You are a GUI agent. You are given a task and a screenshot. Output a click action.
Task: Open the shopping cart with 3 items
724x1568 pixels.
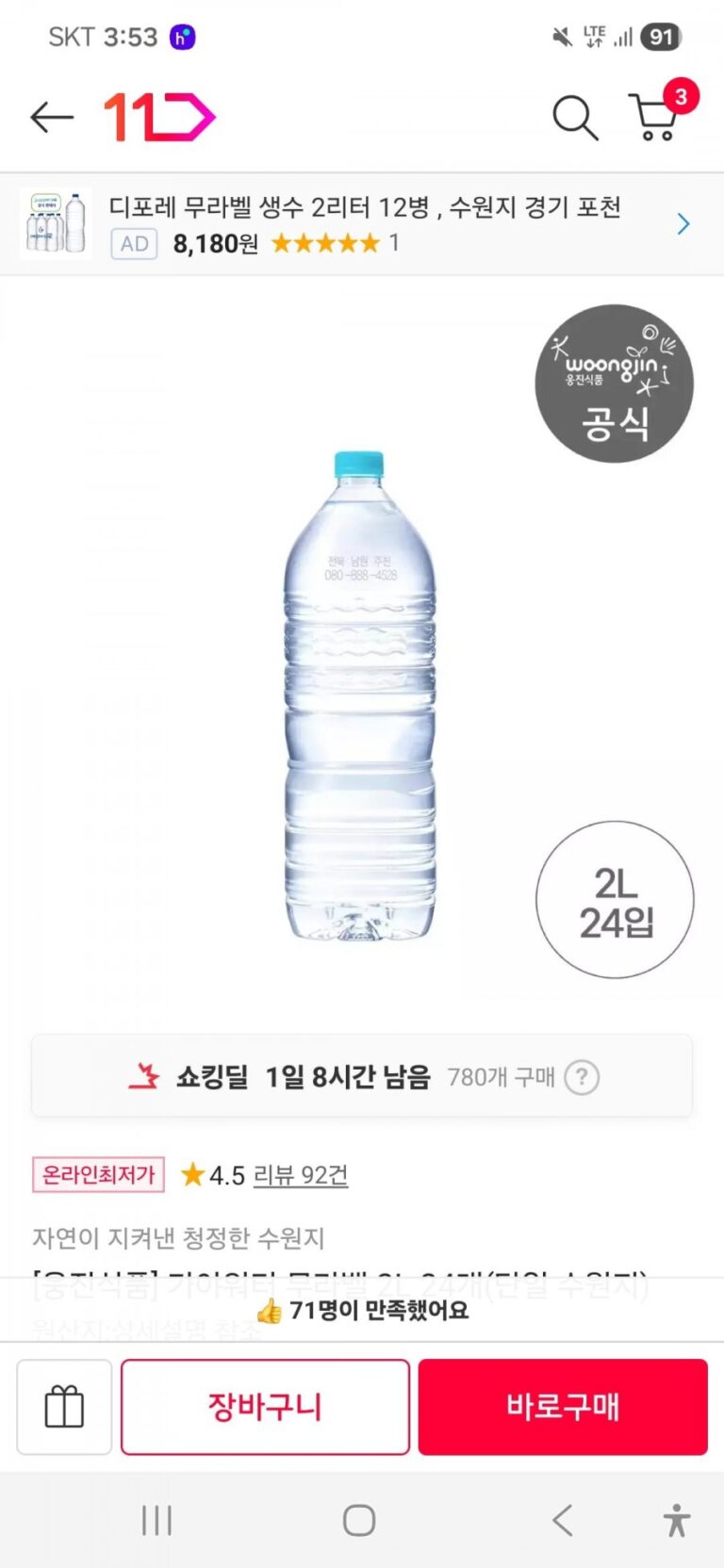click(x=654, y=118)
